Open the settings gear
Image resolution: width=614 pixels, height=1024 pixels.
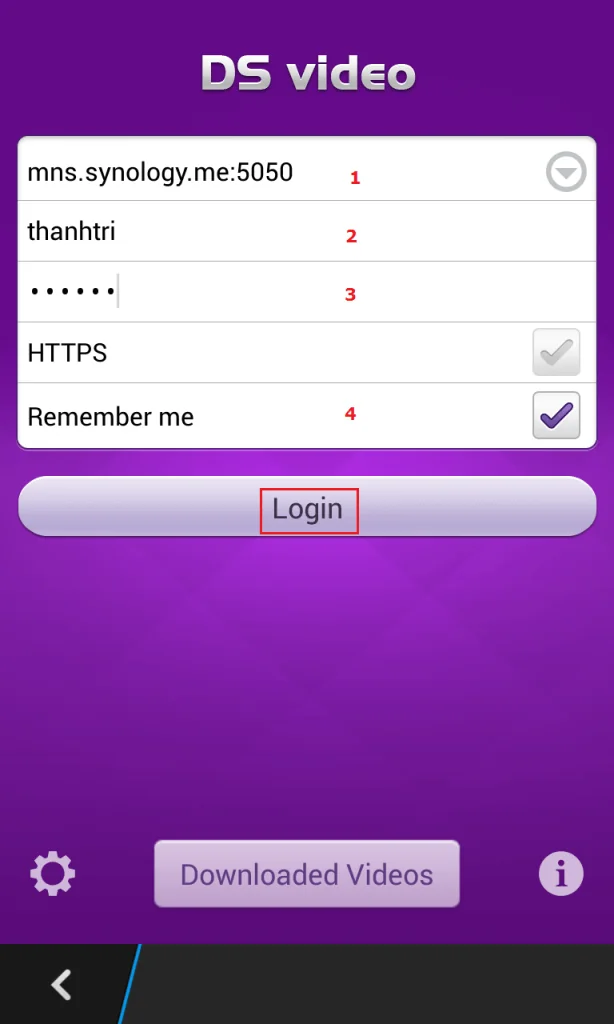click(53, 874)
